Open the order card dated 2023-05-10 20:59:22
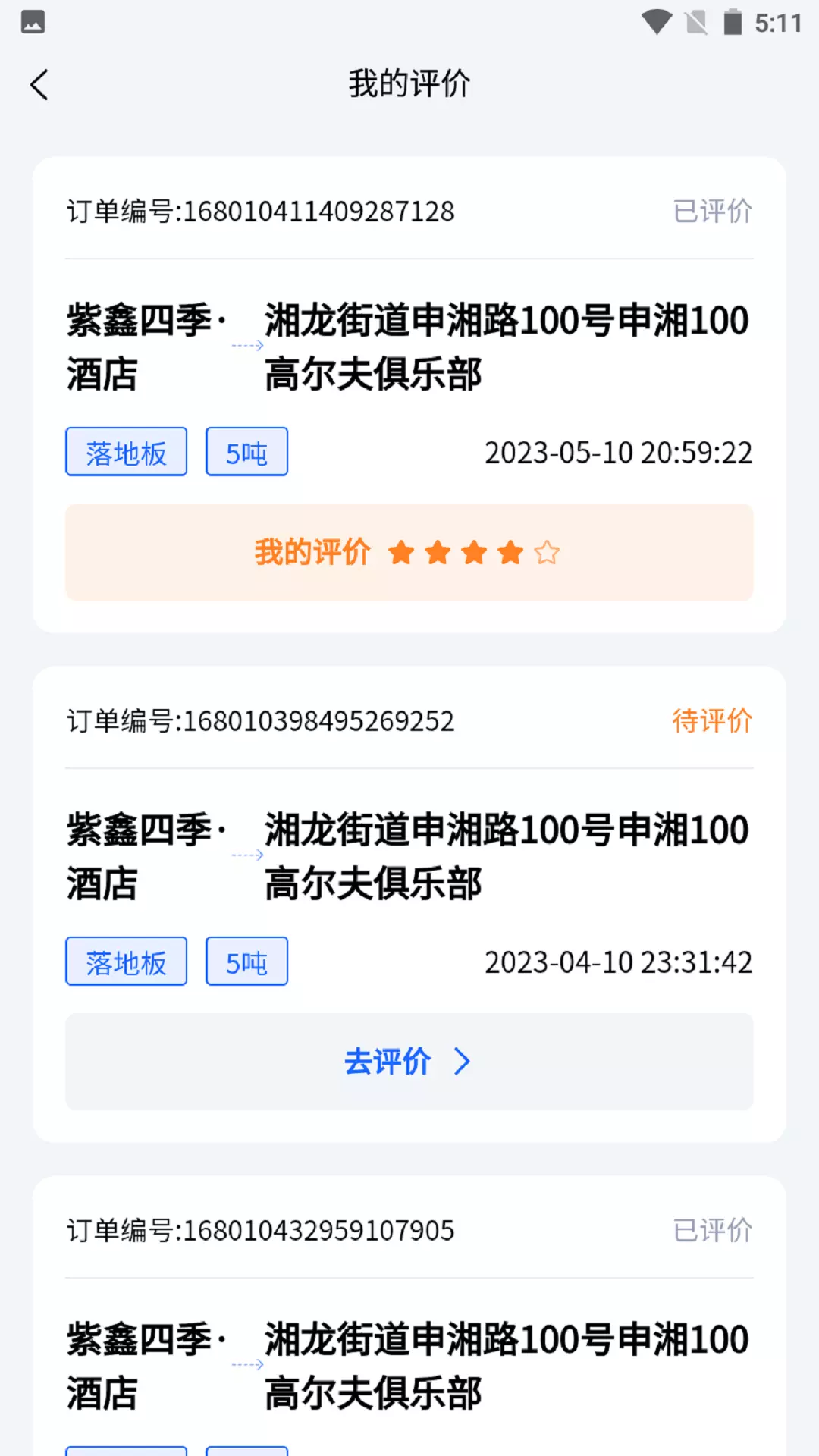 (409, 394)
